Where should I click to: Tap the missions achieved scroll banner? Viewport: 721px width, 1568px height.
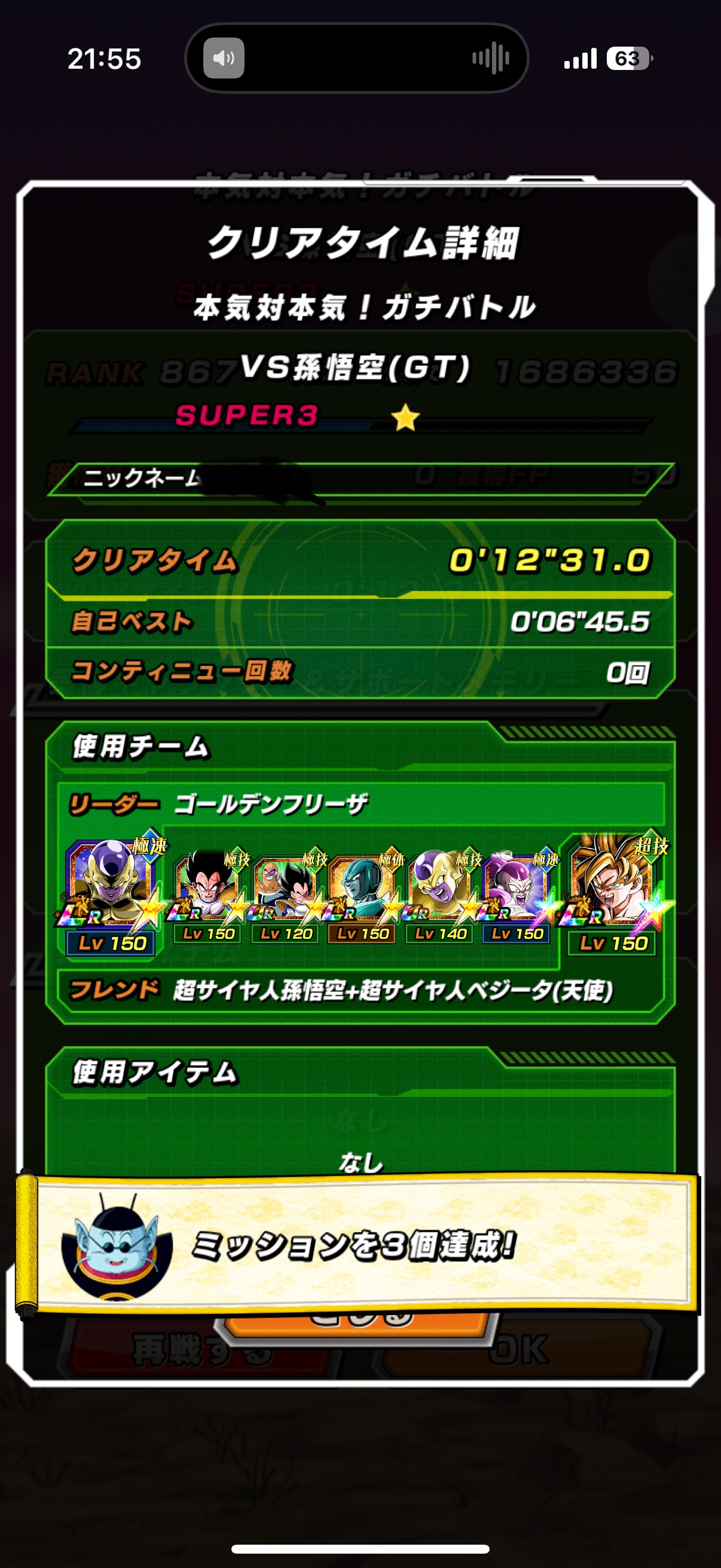coord(359,1246)
